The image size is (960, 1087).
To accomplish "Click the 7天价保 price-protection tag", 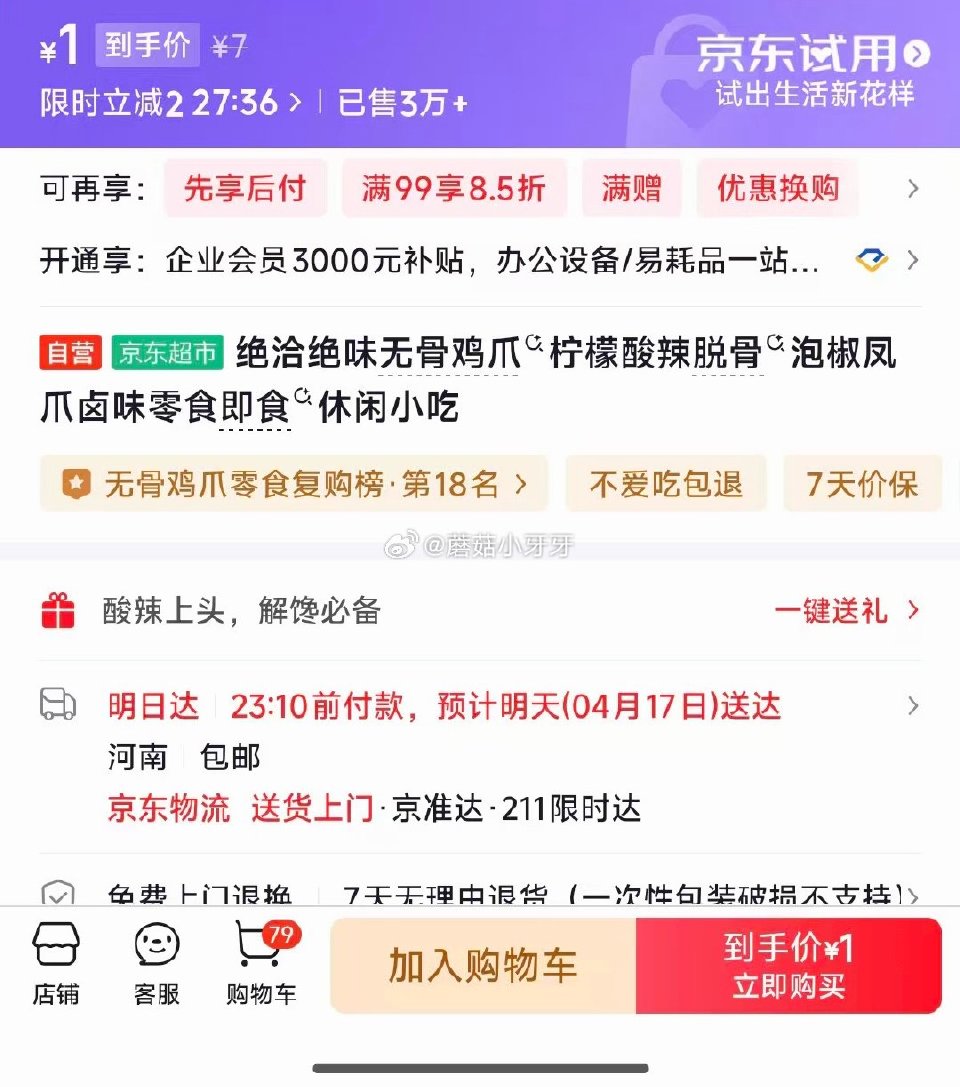I will (x=863, y=483).
